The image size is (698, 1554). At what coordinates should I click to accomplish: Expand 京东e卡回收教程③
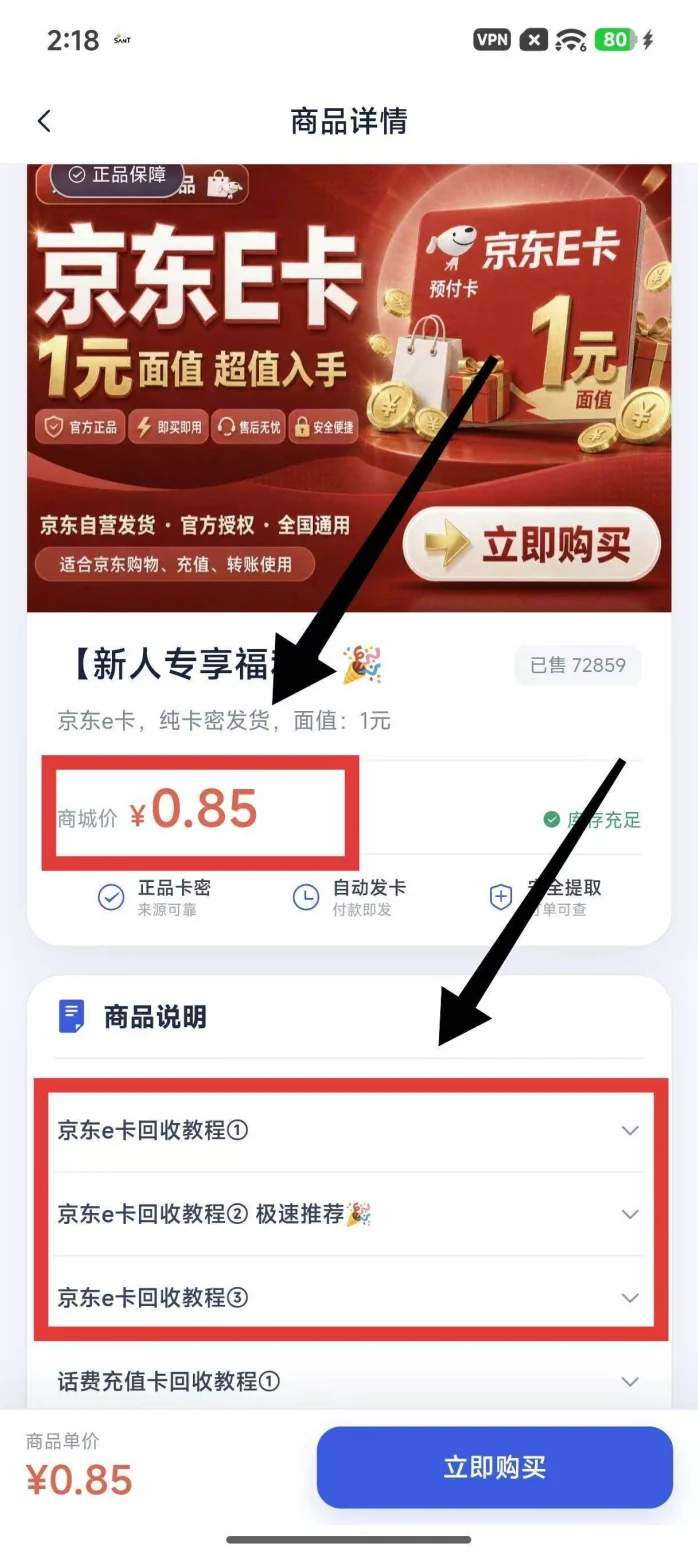tap(348, 1297)
